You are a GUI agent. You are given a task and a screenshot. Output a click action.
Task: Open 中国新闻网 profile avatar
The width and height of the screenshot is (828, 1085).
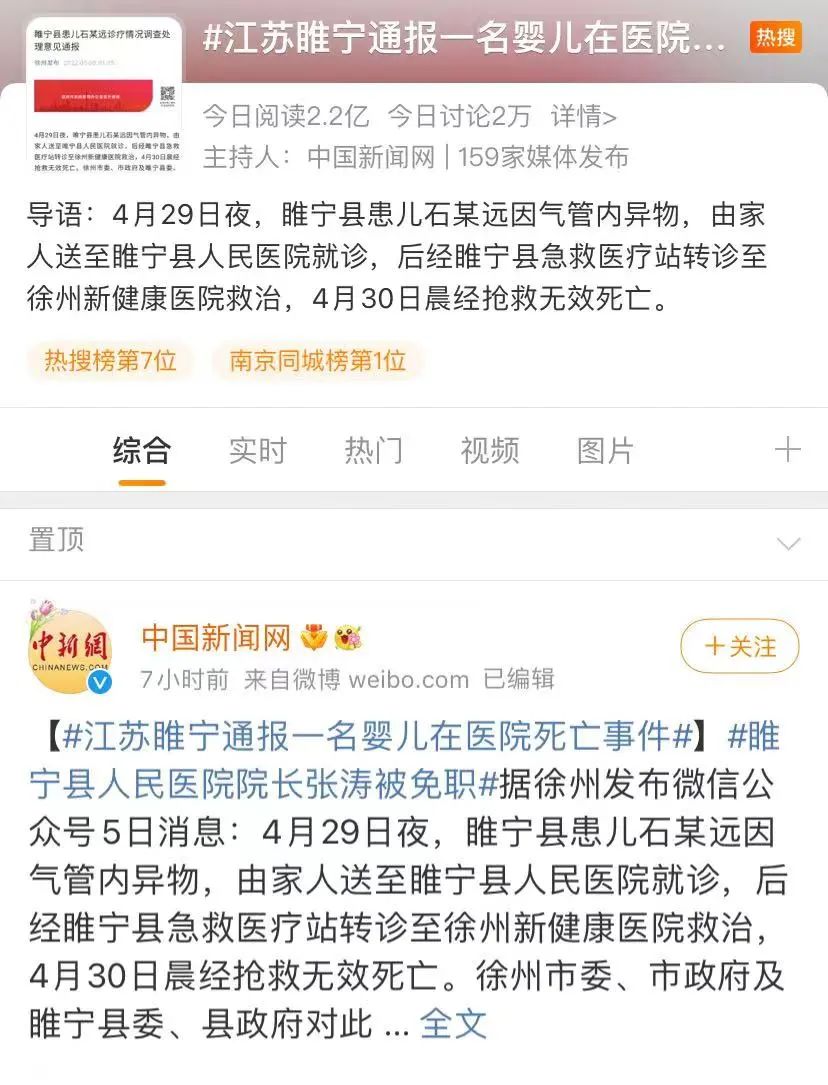[70, 650]
